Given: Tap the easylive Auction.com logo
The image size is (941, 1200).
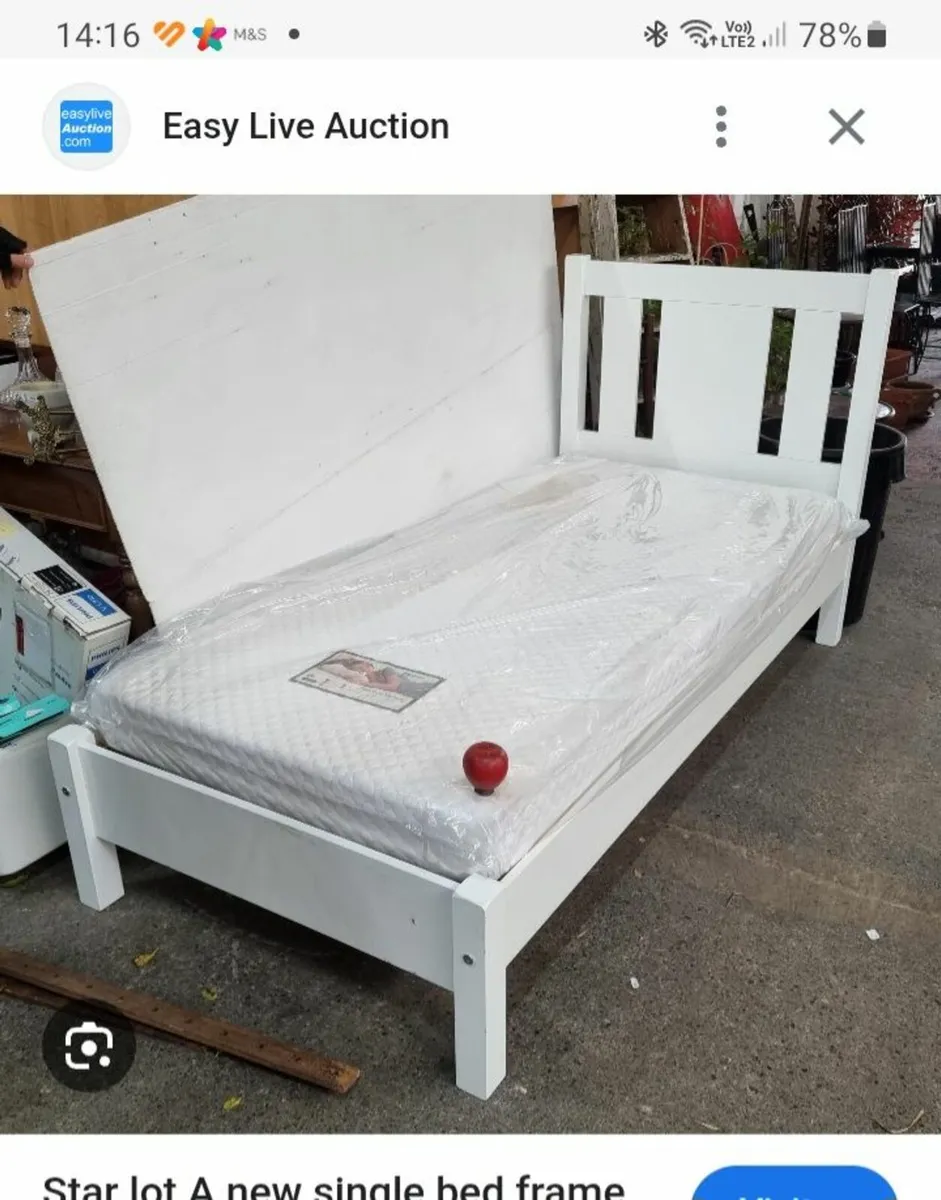Looking at the screenshot, I should click(88, 126).
